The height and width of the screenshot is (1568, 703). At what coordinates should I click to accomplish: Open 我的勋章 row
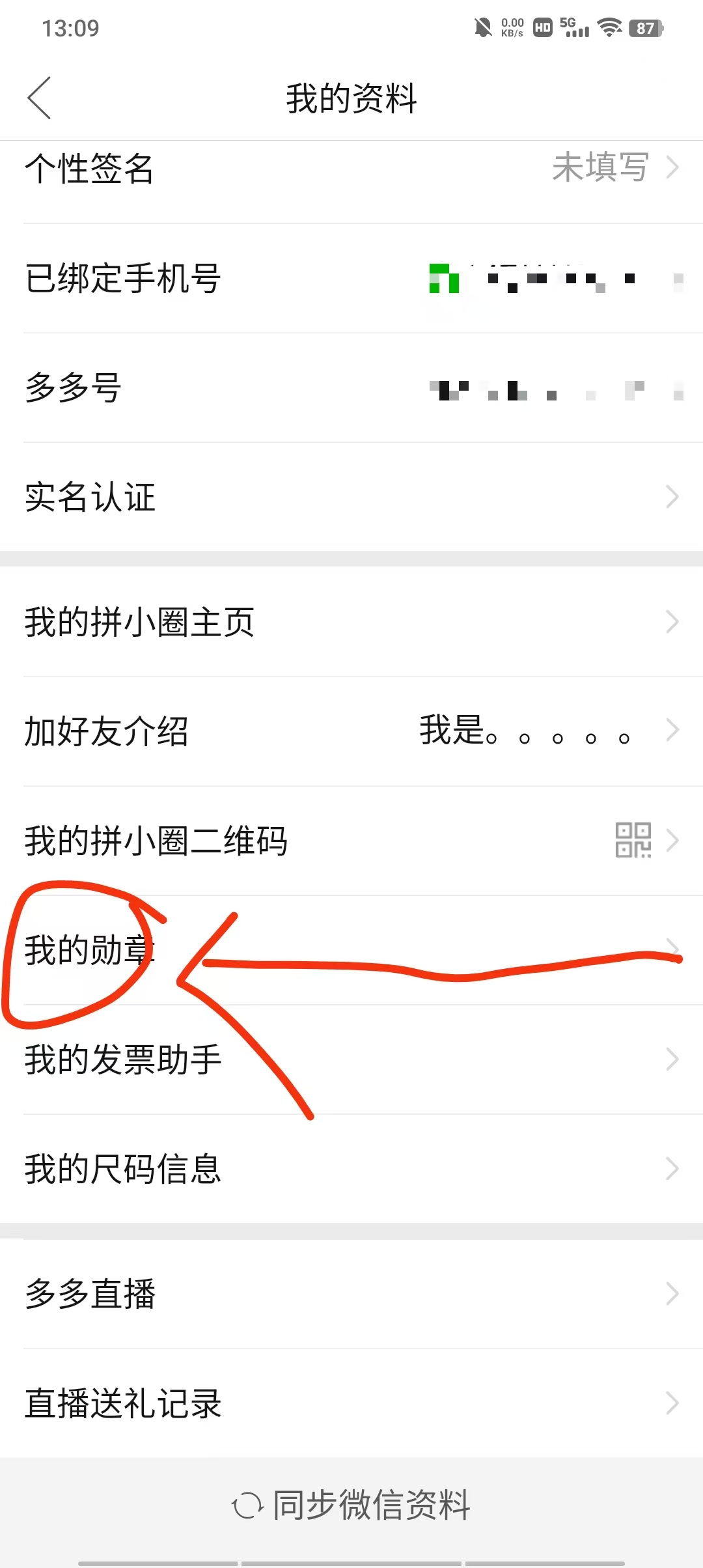click(351, 949)
